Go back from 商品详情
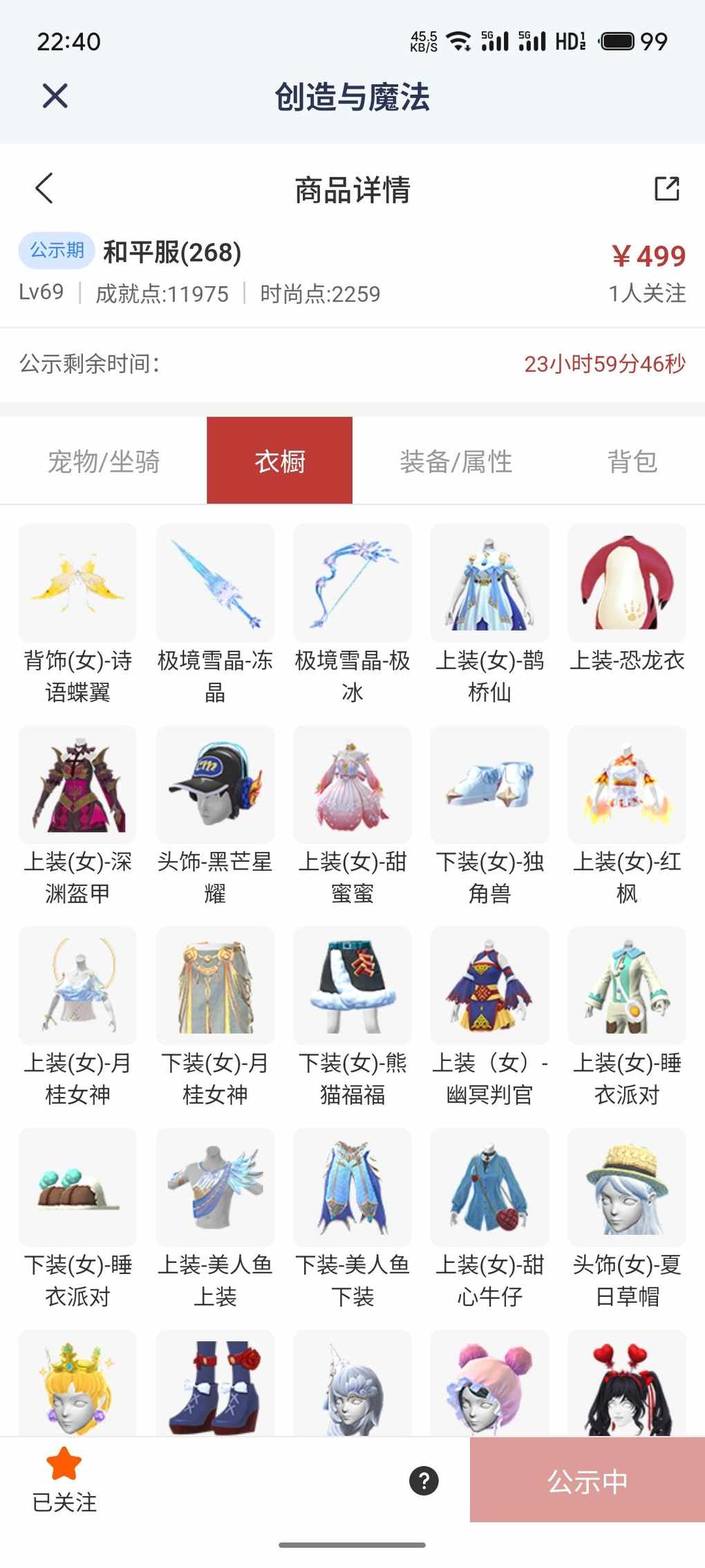 (44, 188)
